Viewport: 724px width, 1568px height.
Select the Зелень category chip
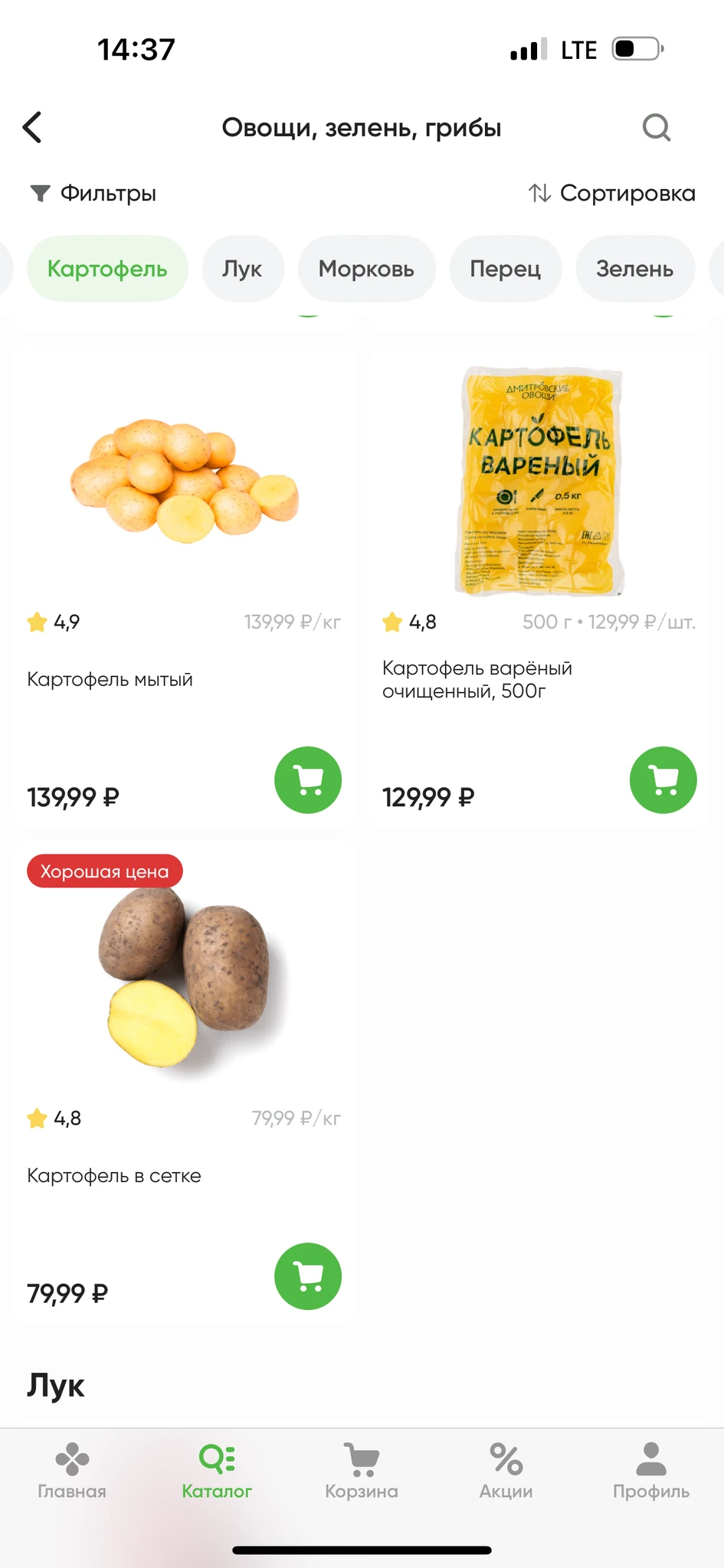(x=634, y=269)
